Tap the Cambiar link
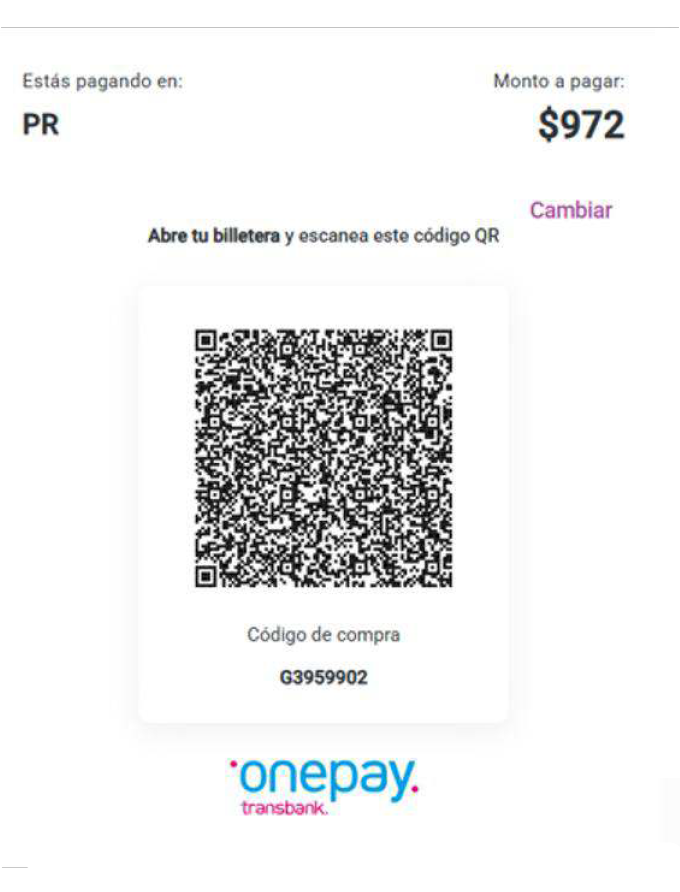680x892 pixels. (x=570, y=210)
